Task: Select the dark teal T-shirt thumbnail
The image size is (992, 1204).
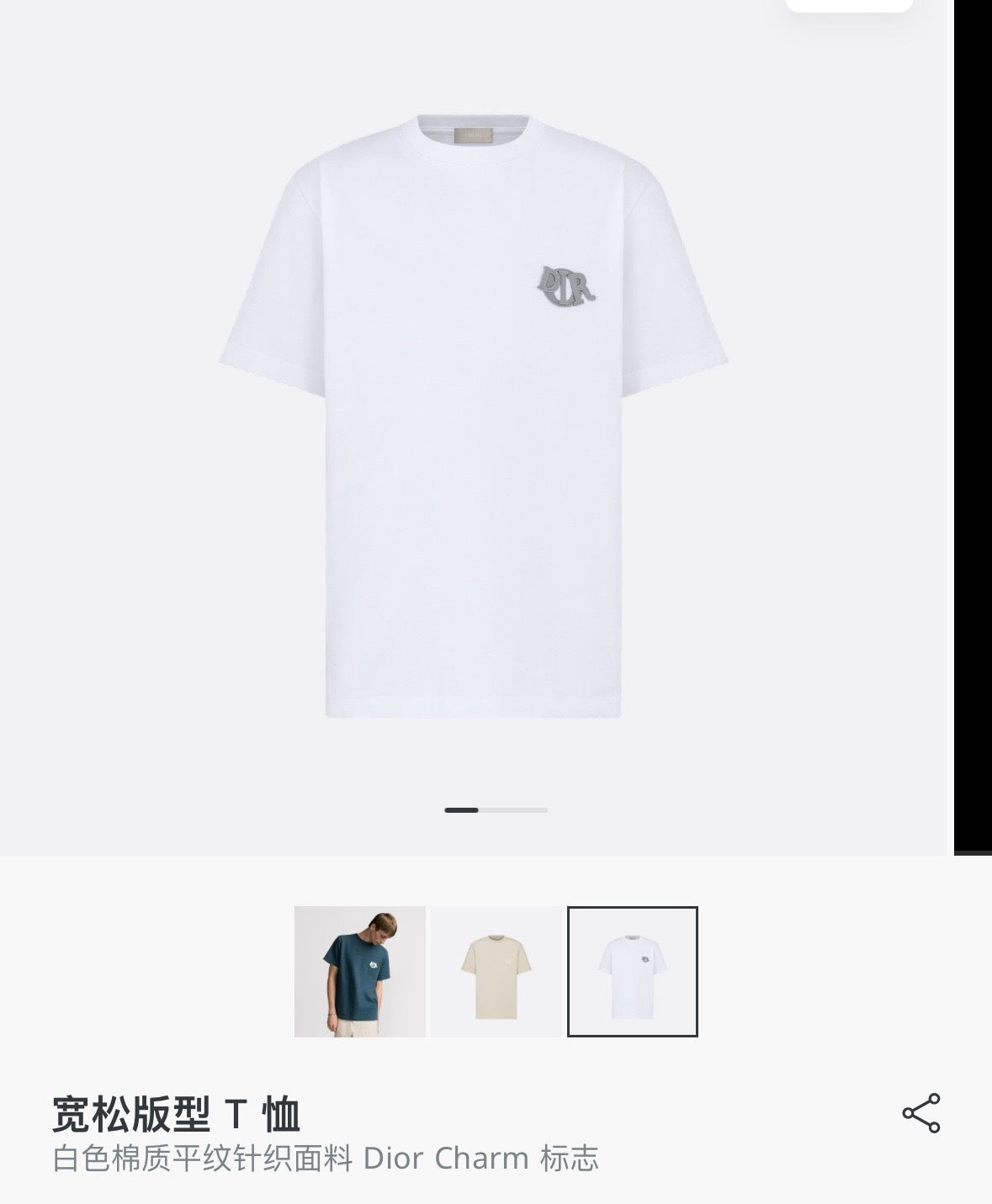Action: coord(359,972)
